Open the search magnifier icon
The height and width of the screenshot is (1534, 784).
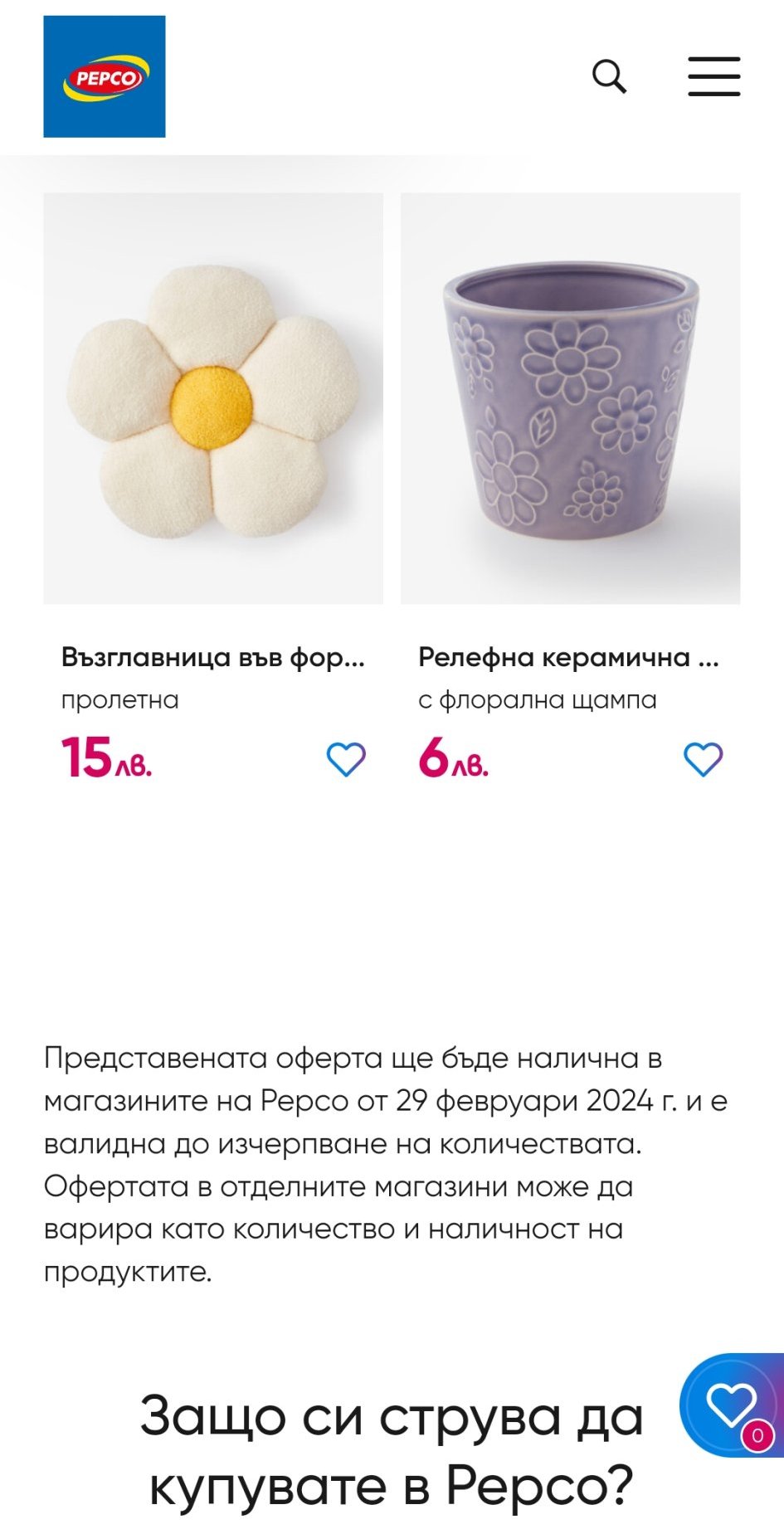(609, 76)
